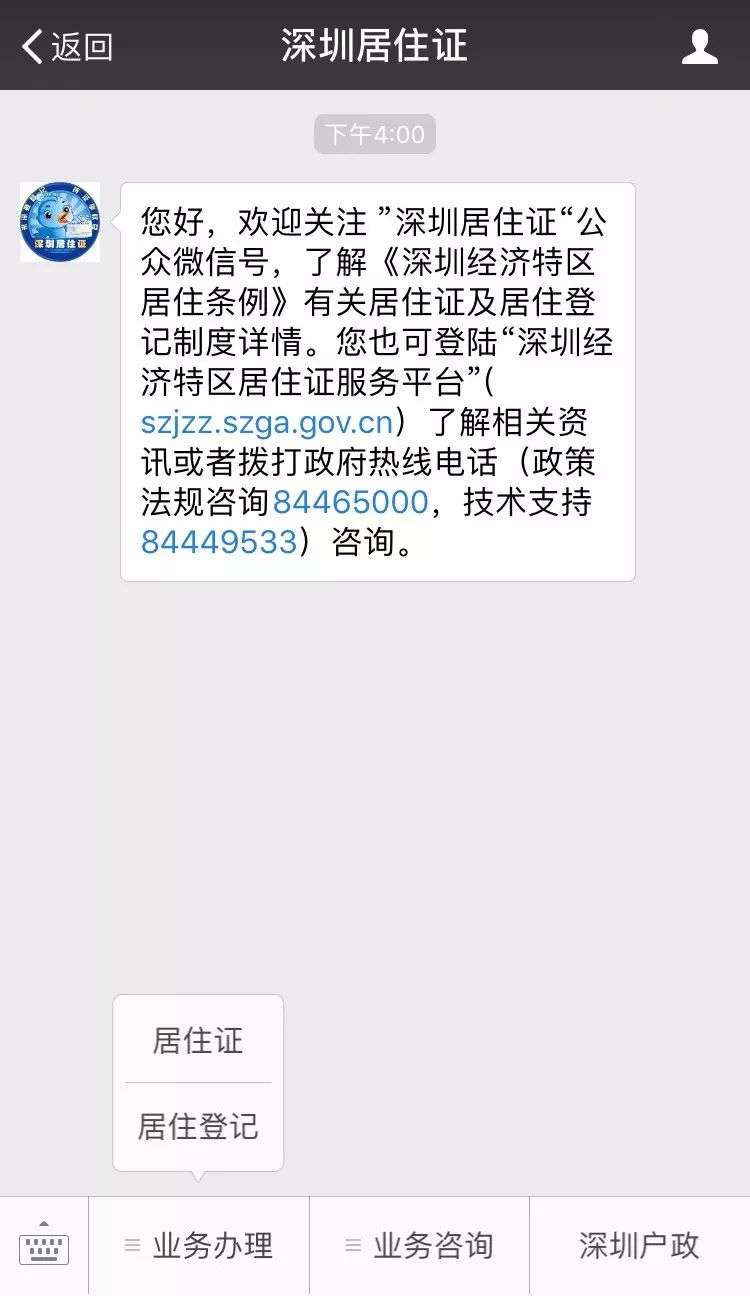The width and height of the screenshot is (750, 1296).
Task: Select 居住登记 from the popup menu
Action: 198,1126
